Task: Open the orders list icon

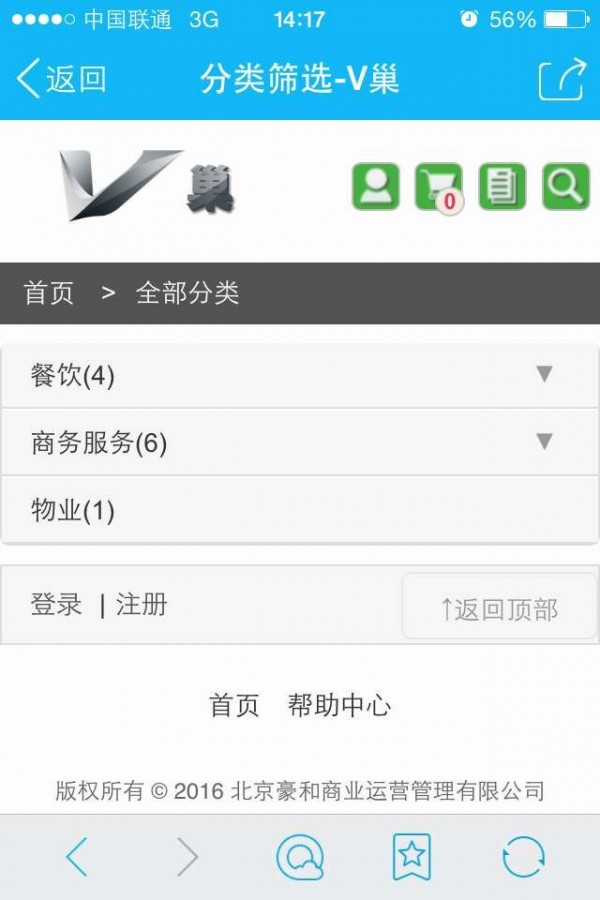Action: tap(502, 186)
